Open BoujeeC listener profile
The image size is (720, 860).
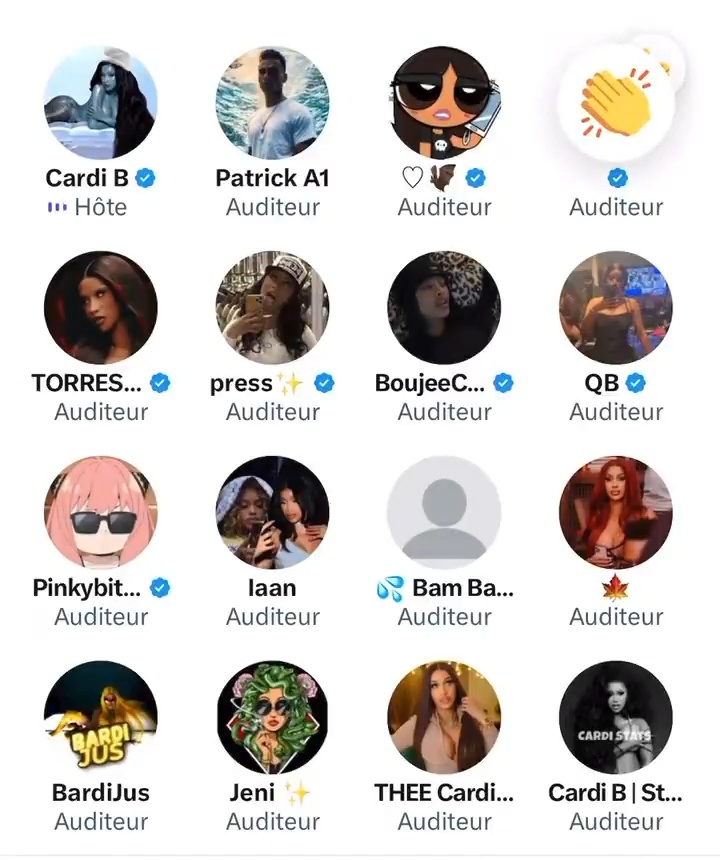pos(444,308)
